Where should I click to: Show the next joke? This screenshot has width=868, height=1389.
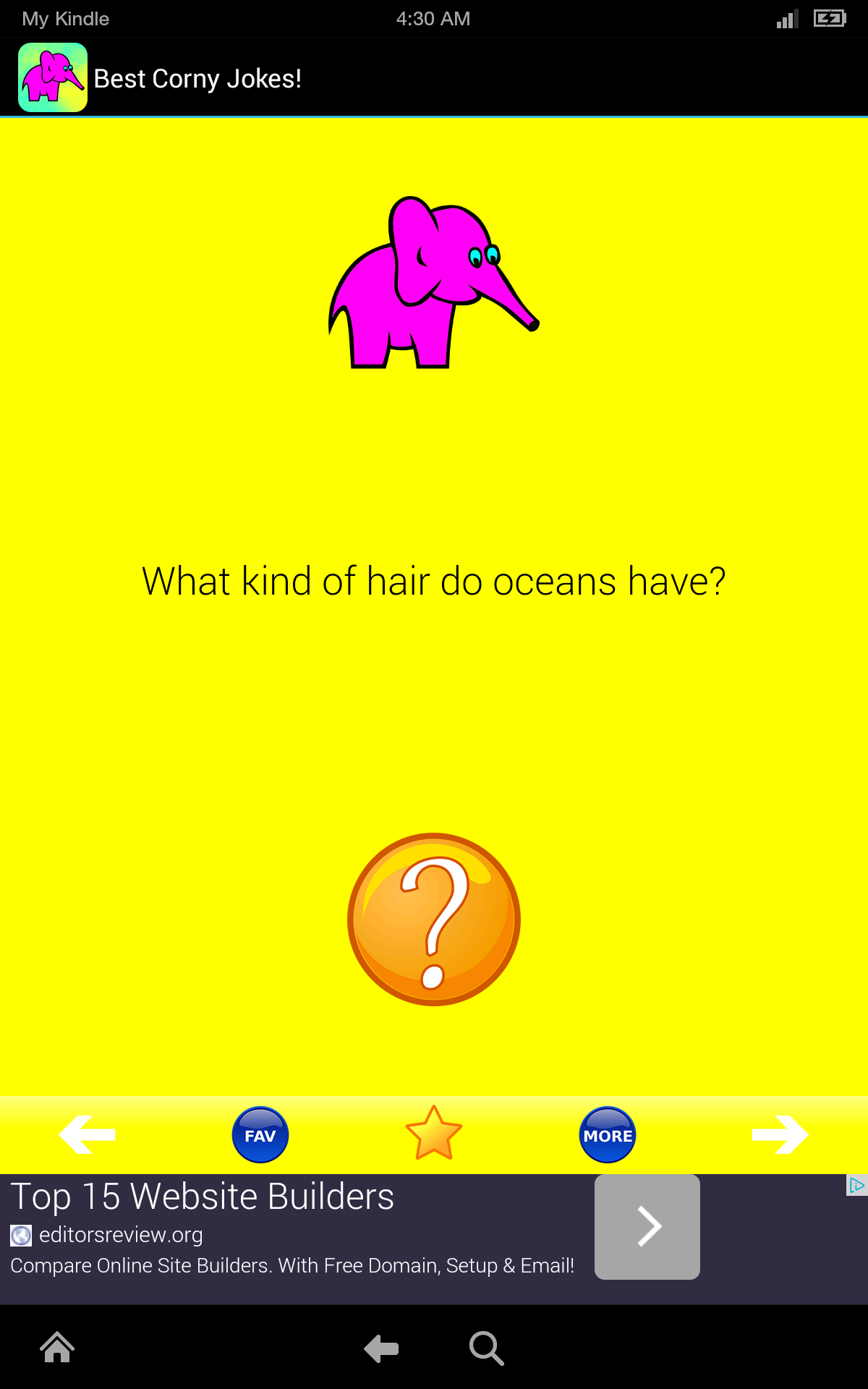click(780, 1134)
